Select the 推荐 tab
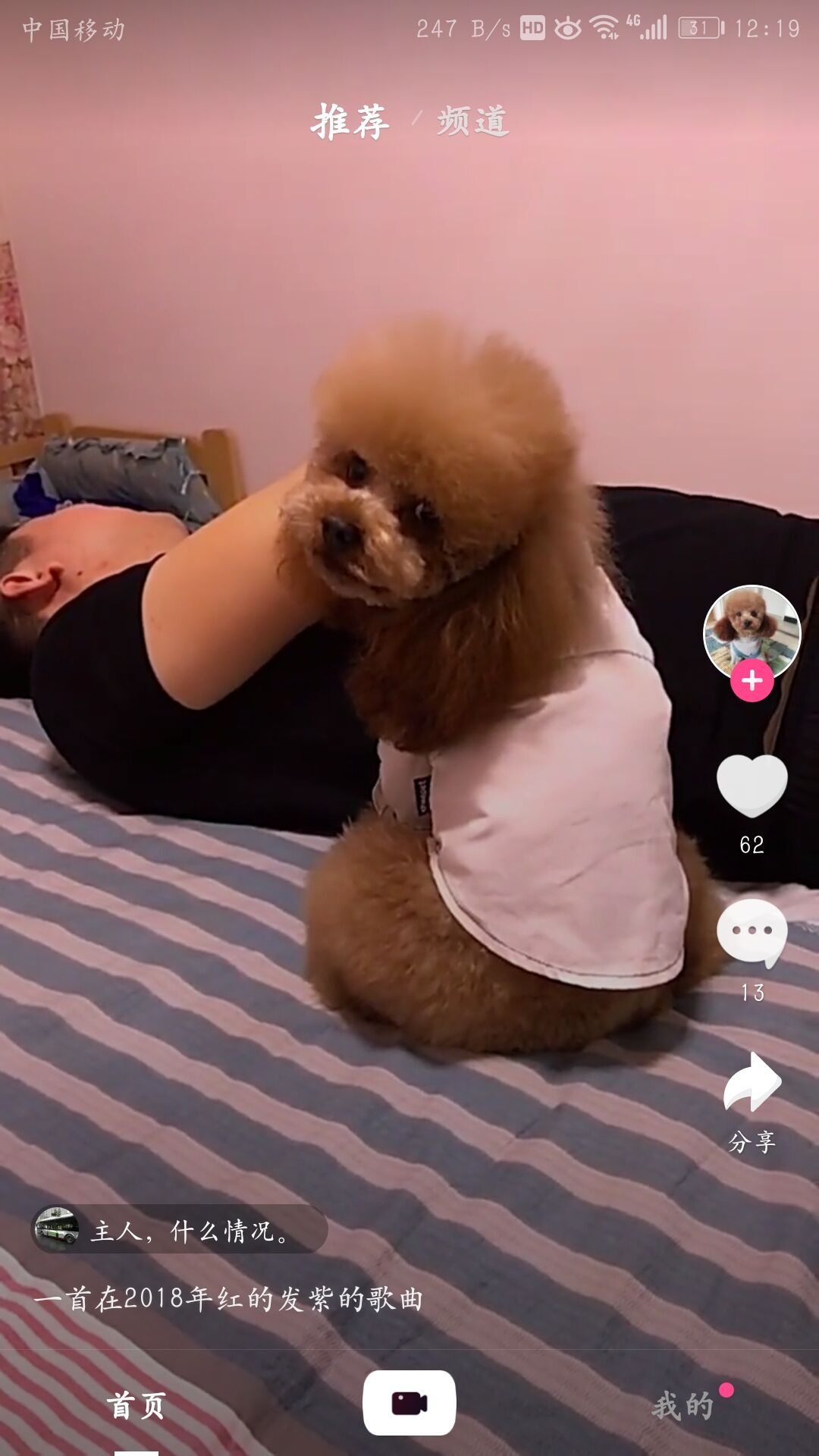 [x=350, y=121]
